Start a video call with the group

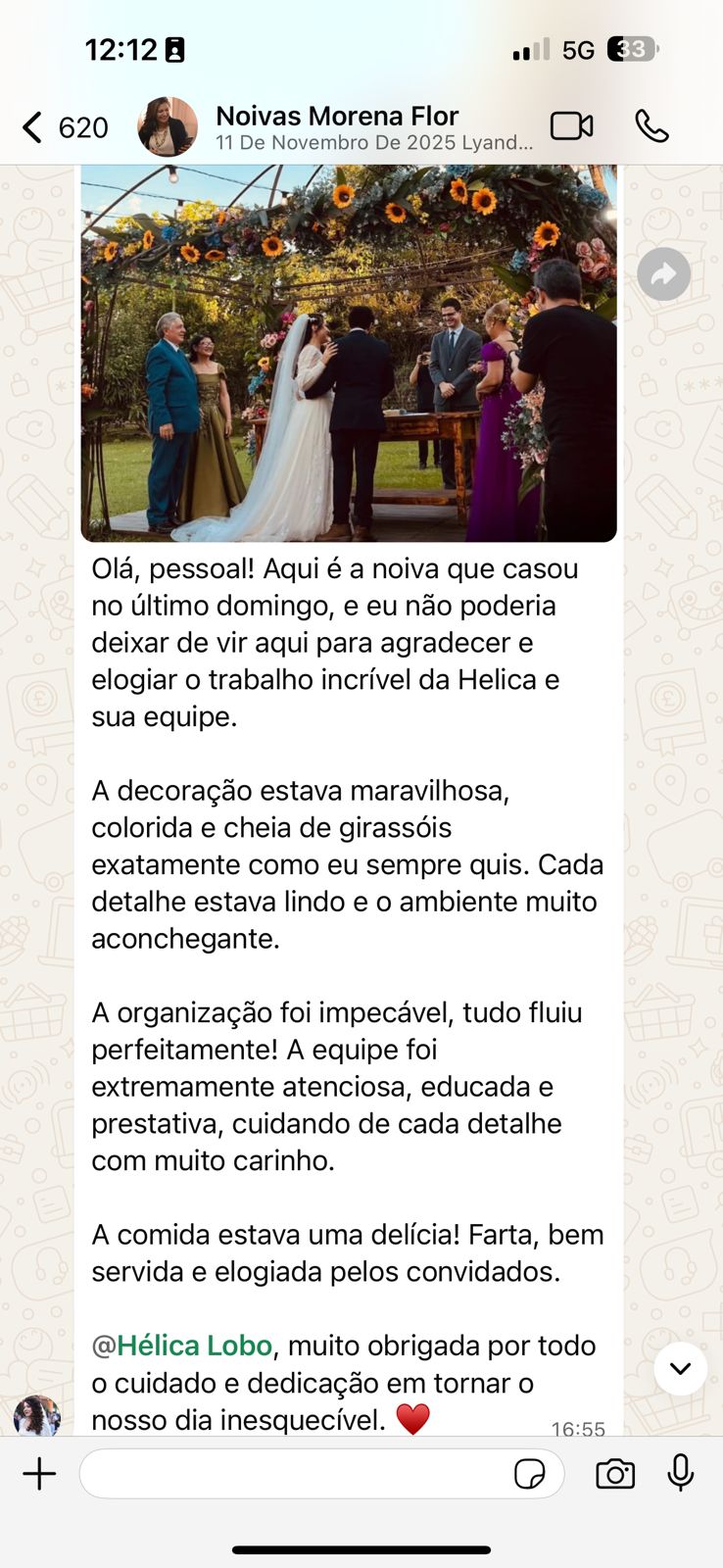click(x=571, y=126)
